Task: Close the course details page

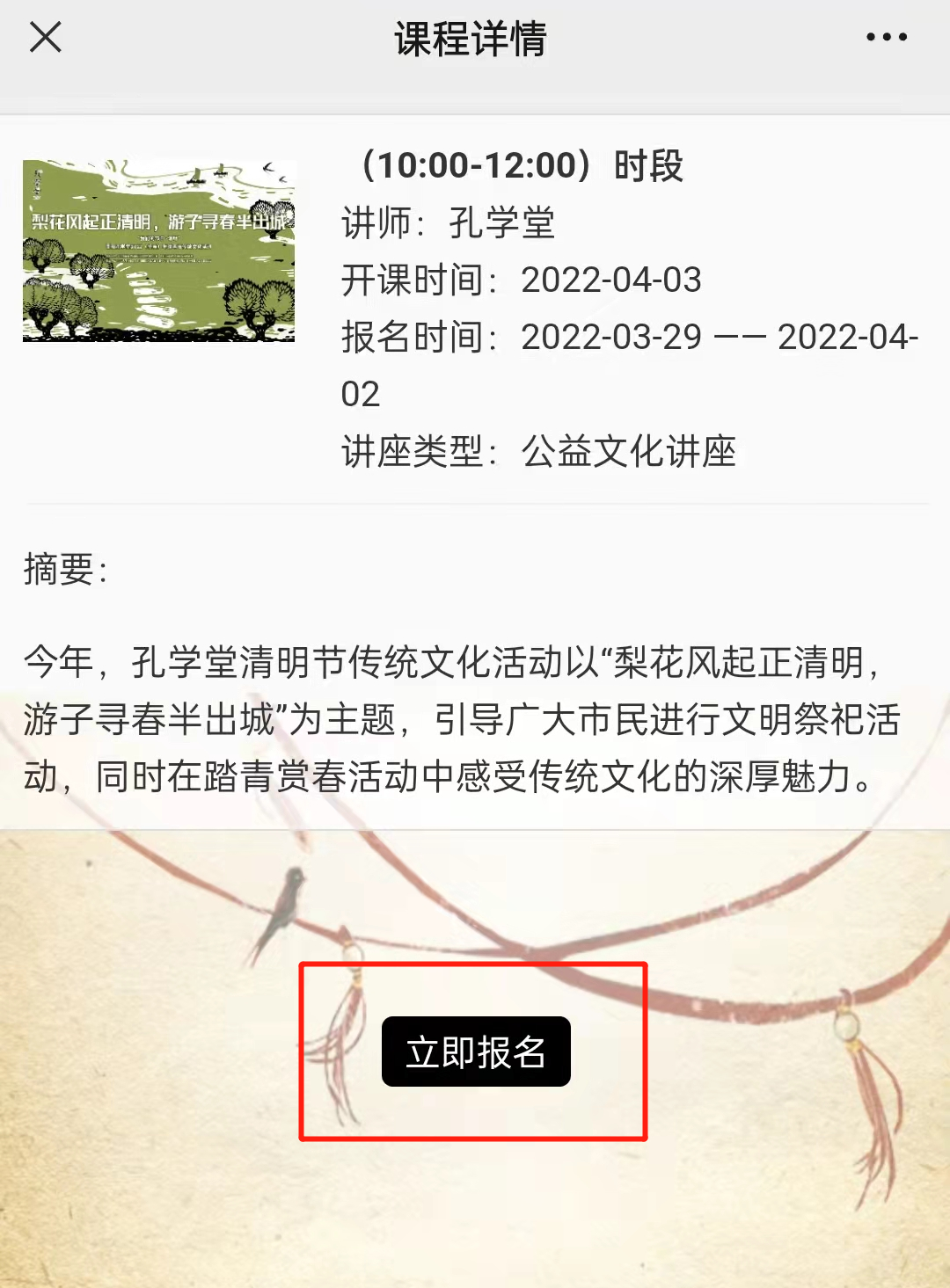Action: pyautogui.click(x=45, y=38)
